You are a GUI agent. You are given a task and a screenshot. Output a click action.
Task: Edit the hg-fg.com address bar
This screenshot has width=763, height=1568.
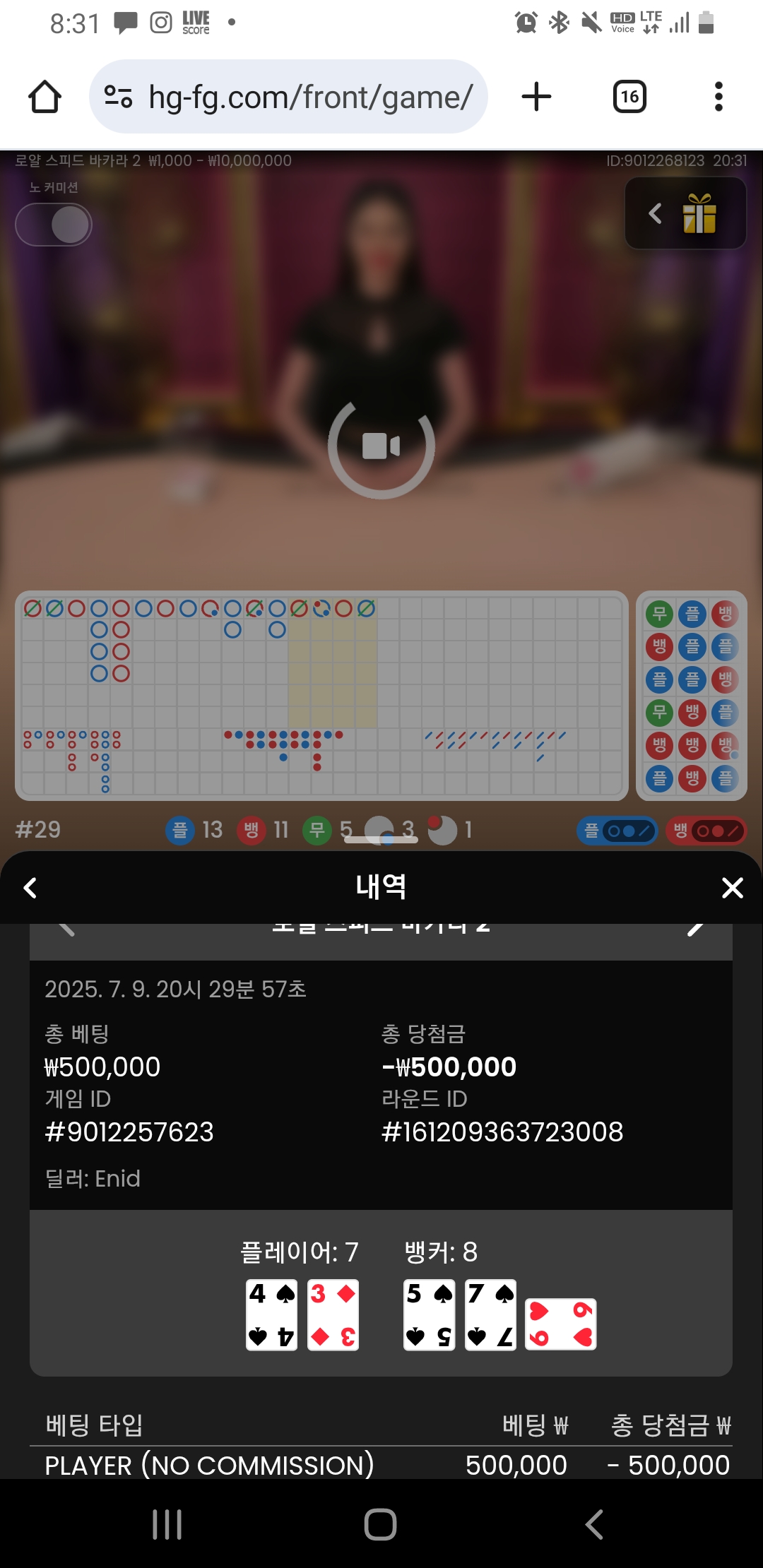coord(309,97)
